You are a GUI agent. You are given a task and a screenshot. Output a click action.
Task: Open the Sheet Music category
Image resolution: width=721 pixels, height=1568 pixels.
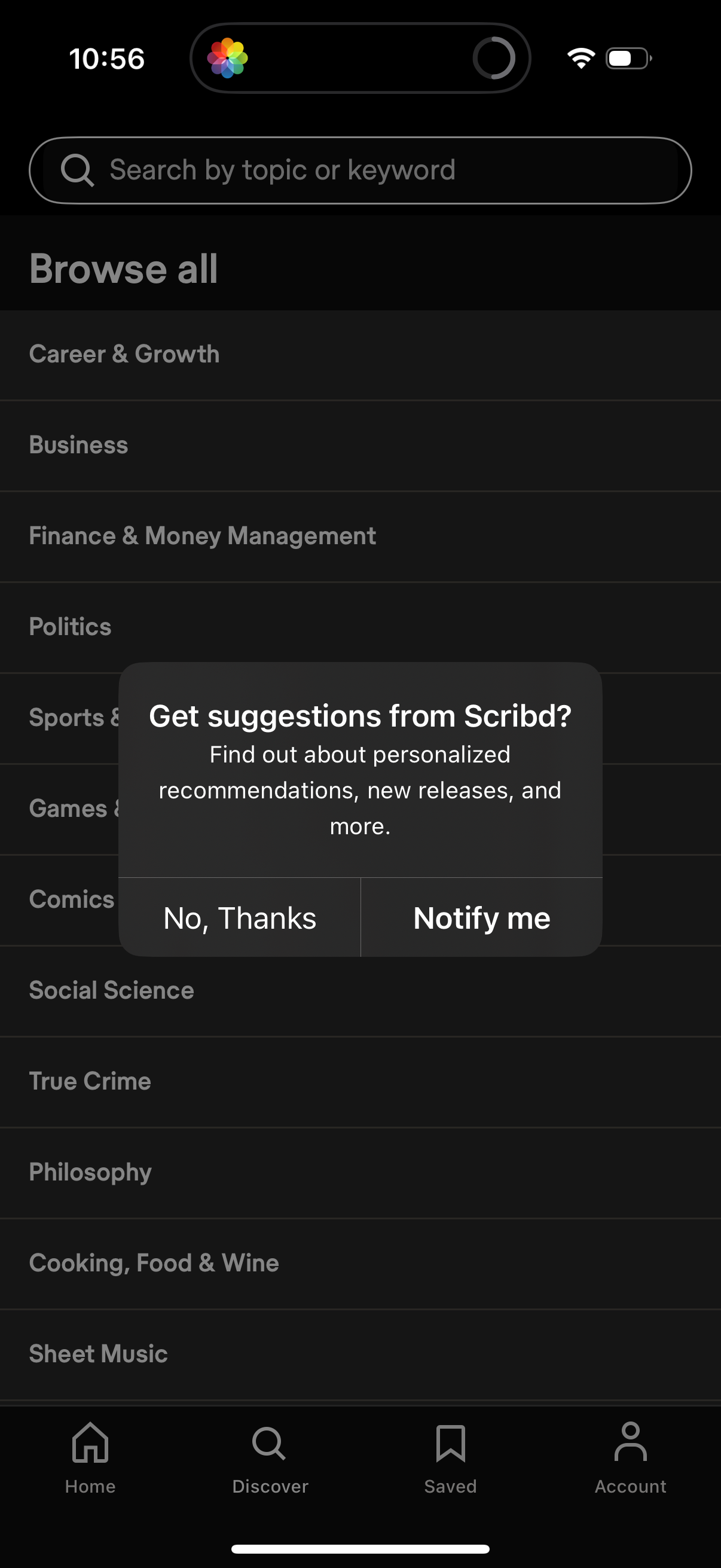98,1353
